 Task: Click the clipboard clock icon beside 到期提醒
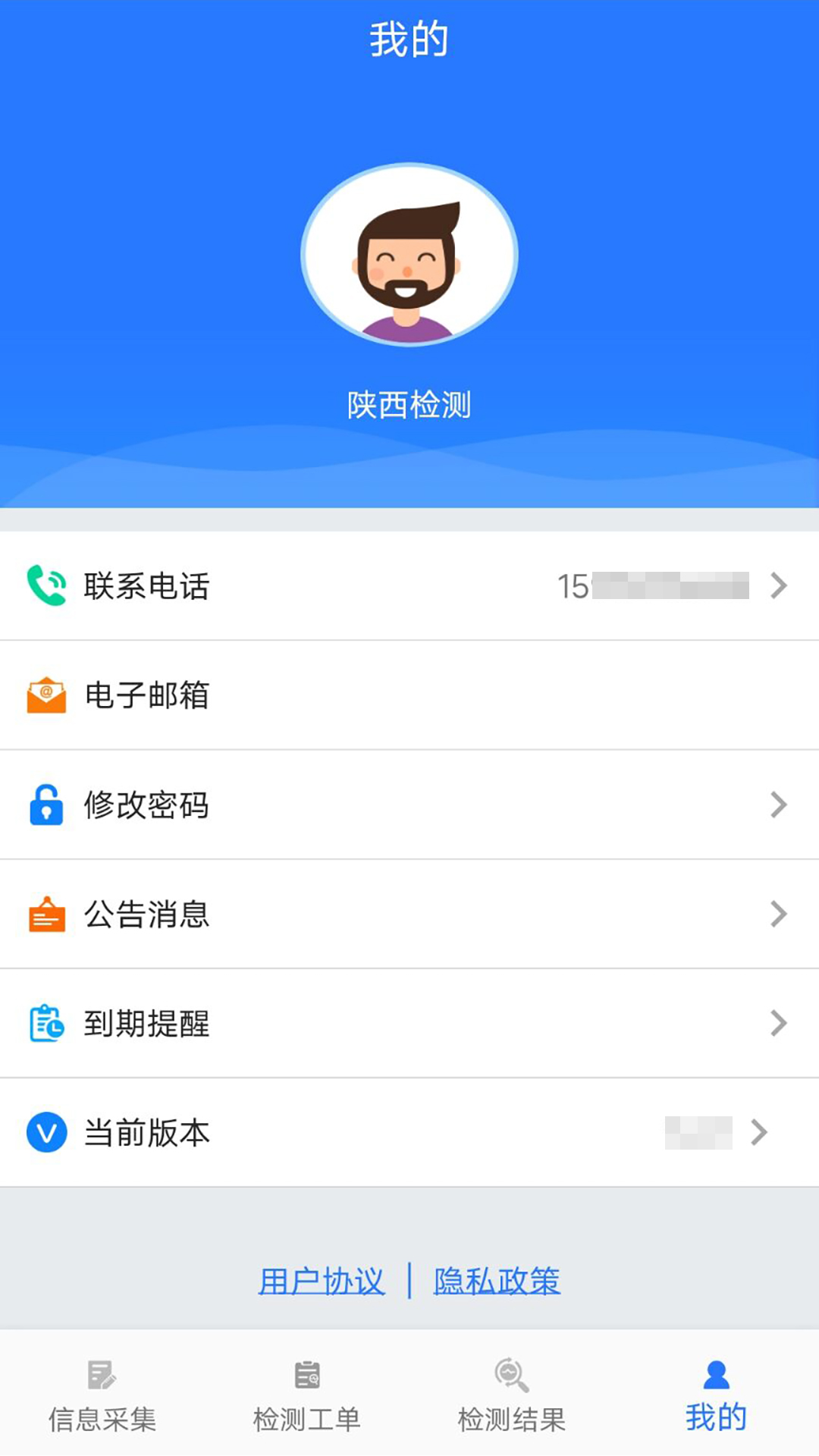[47, 1024]
